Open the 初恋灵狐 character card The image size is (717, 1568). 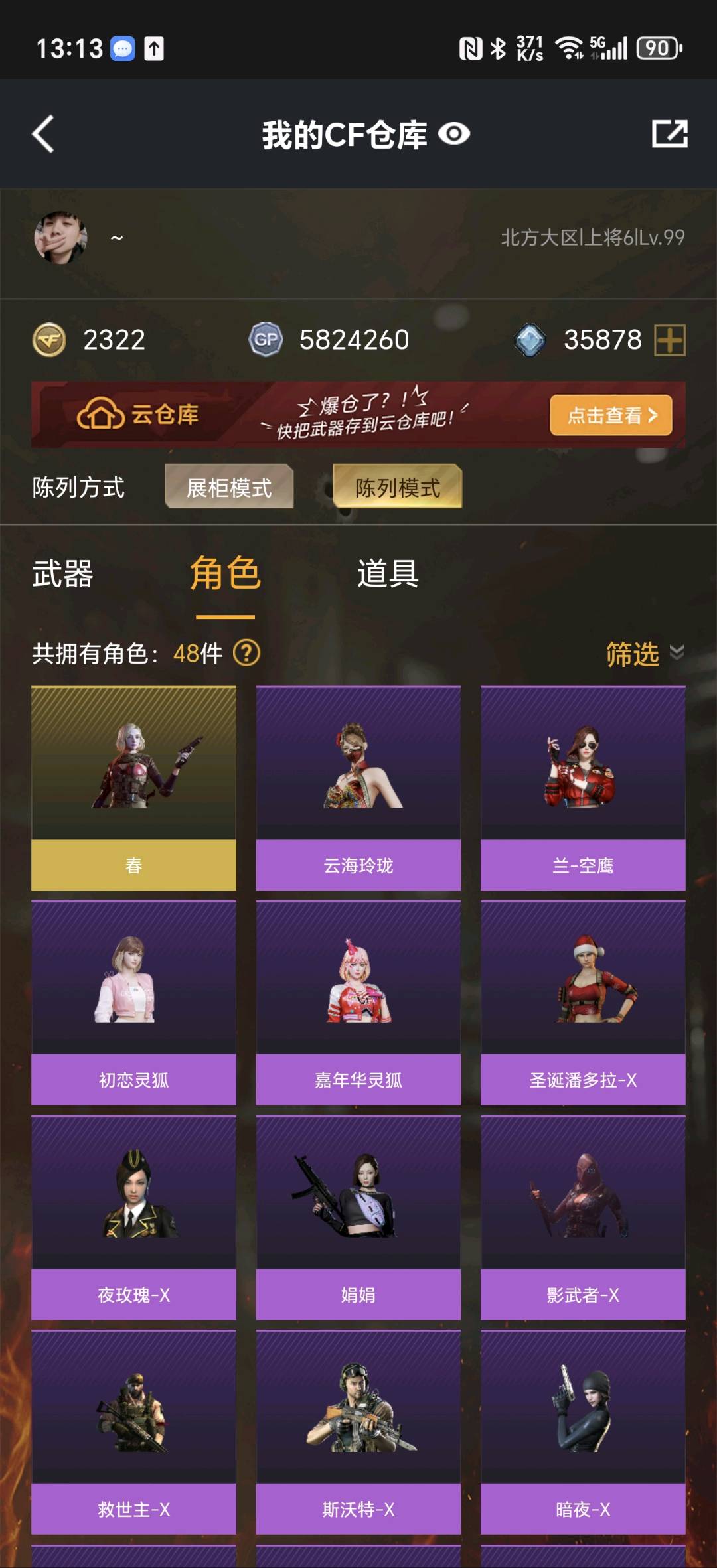click(133, 1002)
